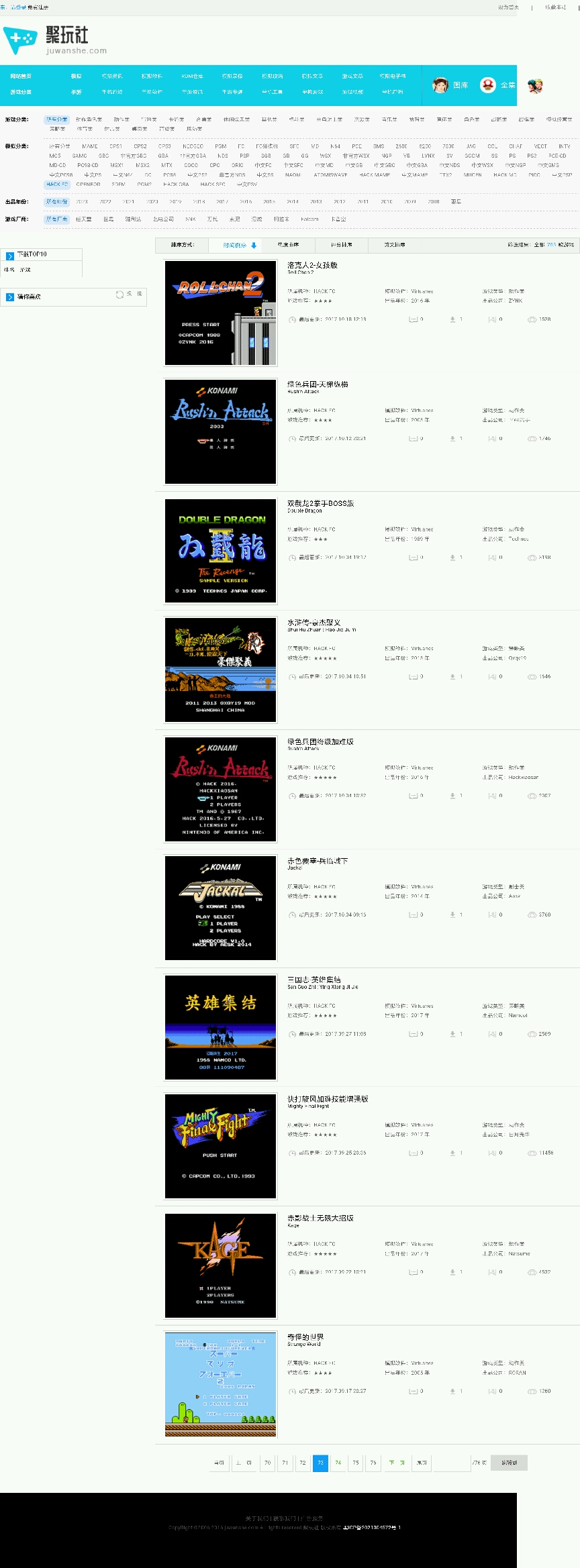This screenshot has width=580, height=1568.
Task: Go to results page 72
Action: click(303, 1463)
